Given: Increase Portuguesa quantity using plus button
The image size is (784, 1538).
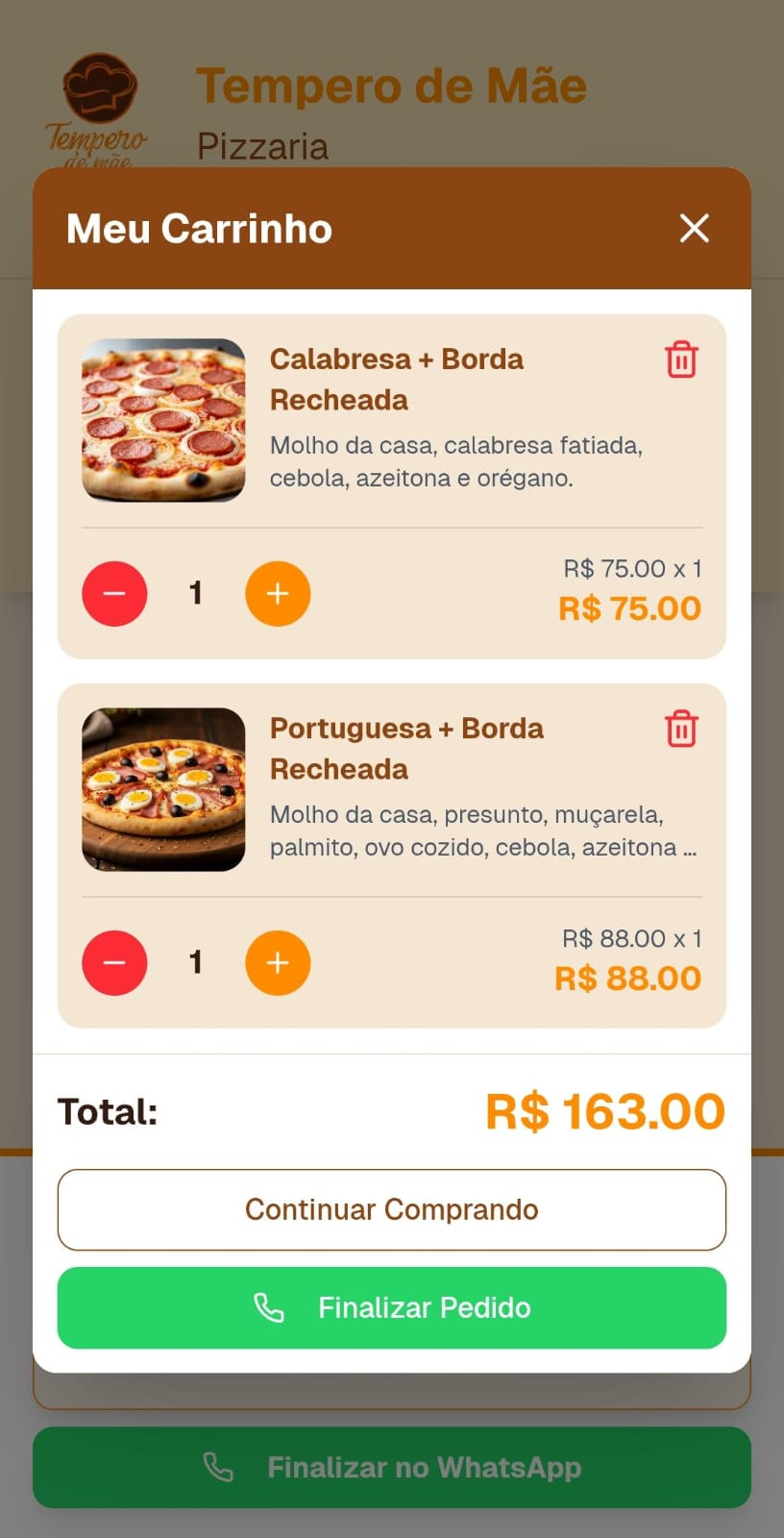Looking at the screenshot, I should (278, 962).
